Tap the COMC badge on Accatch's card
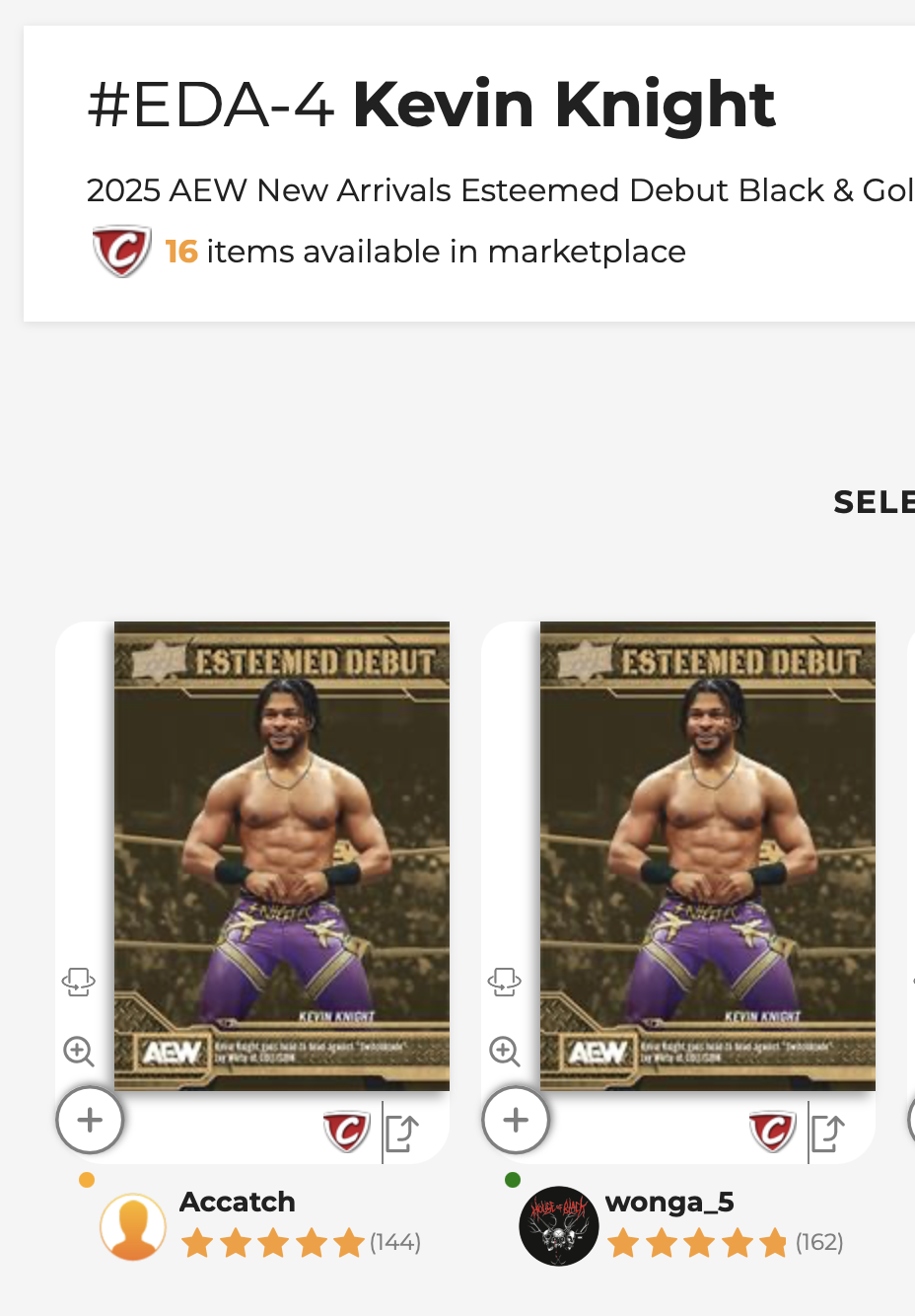 point(346,1131)
